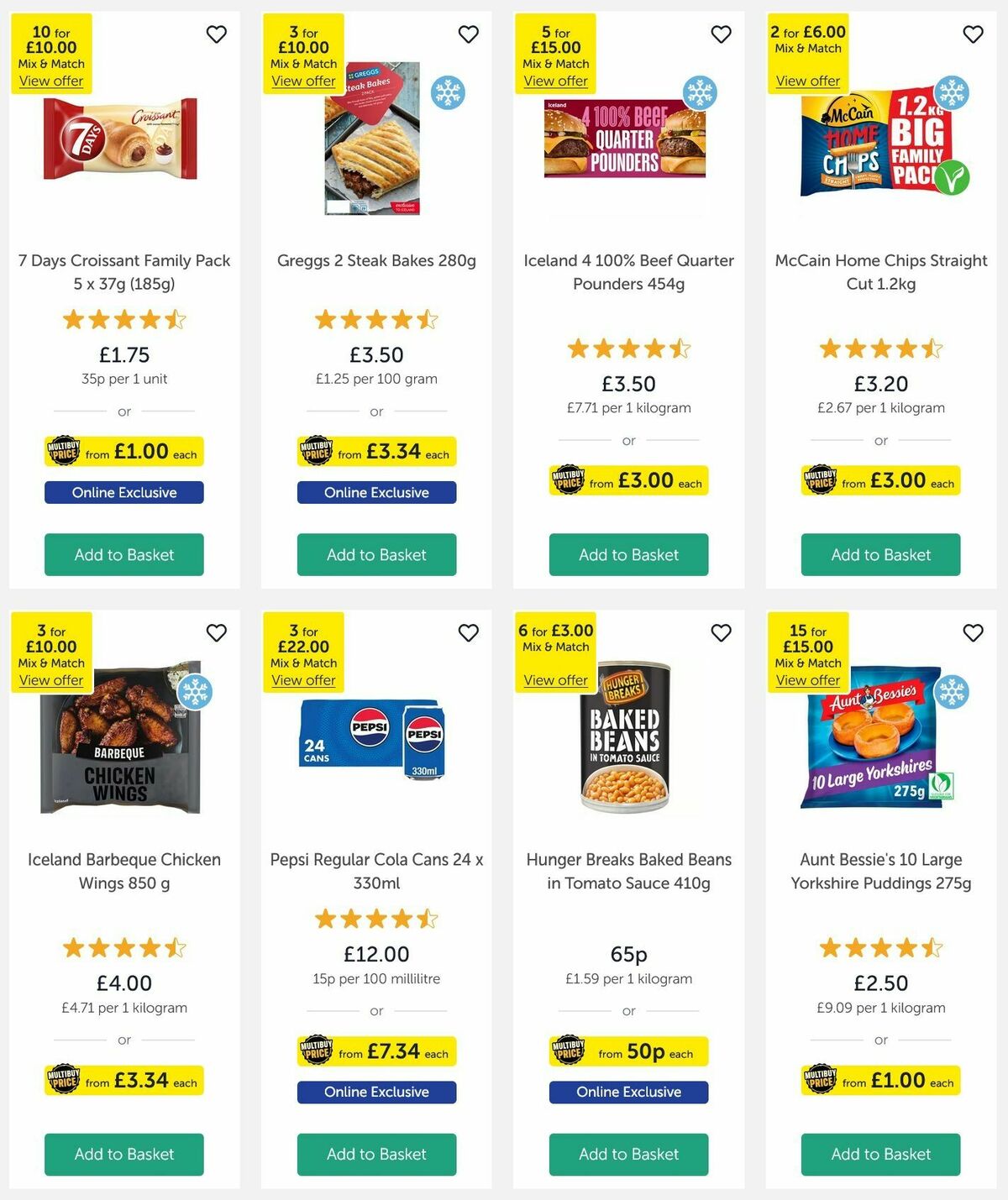Screen dimensions: 1008x1200
Task: Add Greggs 2 Steak Bakes to Basket
Action: (375, 554)
